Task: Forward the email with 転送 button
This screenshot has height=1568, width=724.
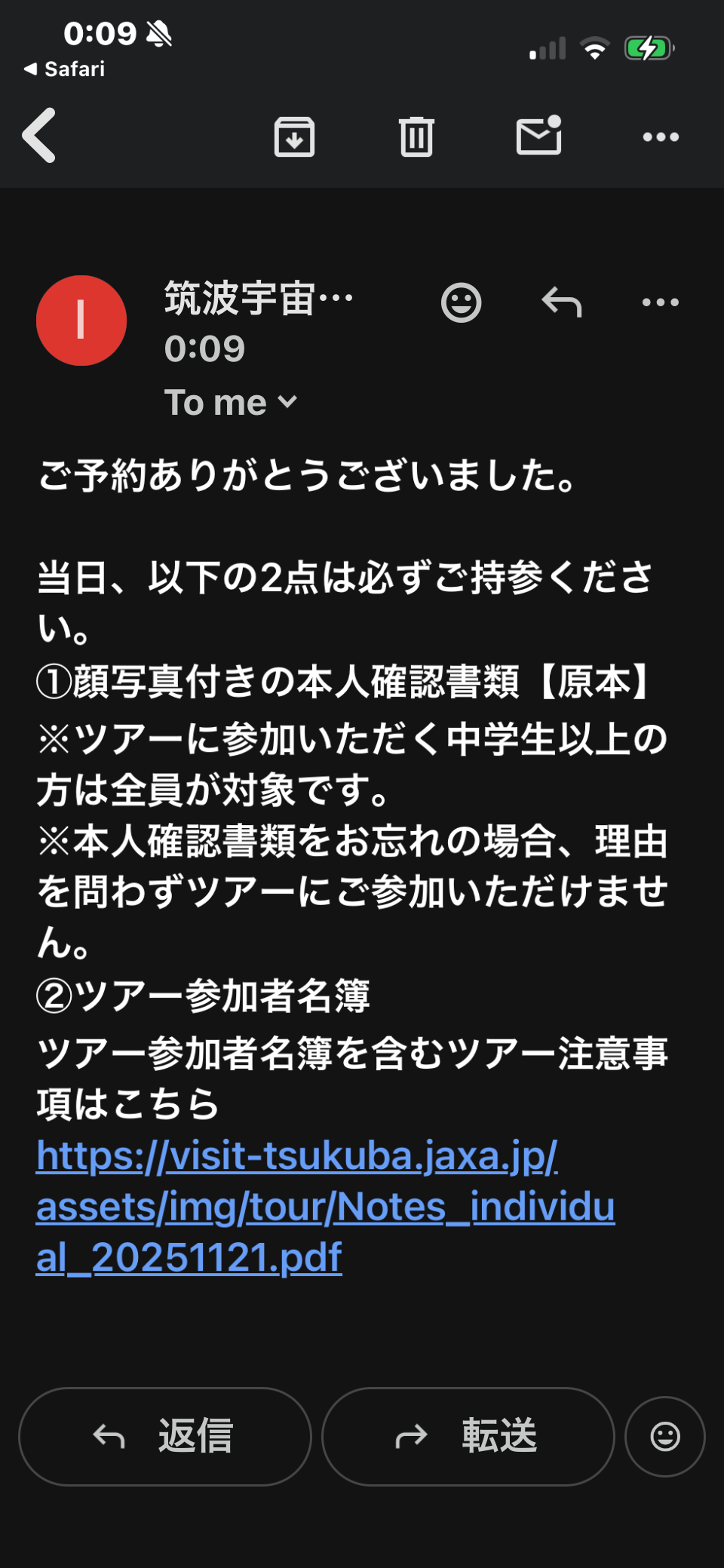Action: click(468, 1436)
